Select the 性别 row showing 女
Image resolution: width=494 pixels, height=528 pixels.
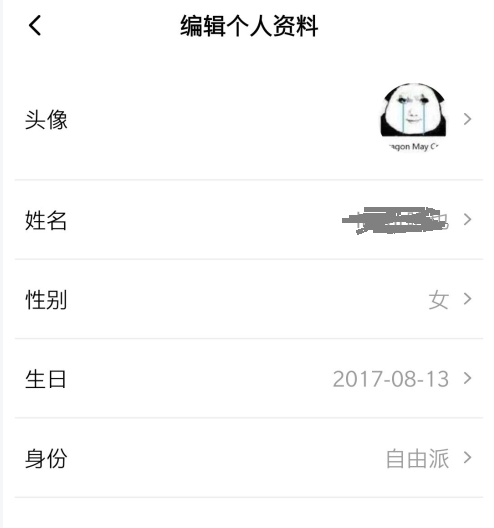point(249,299)
